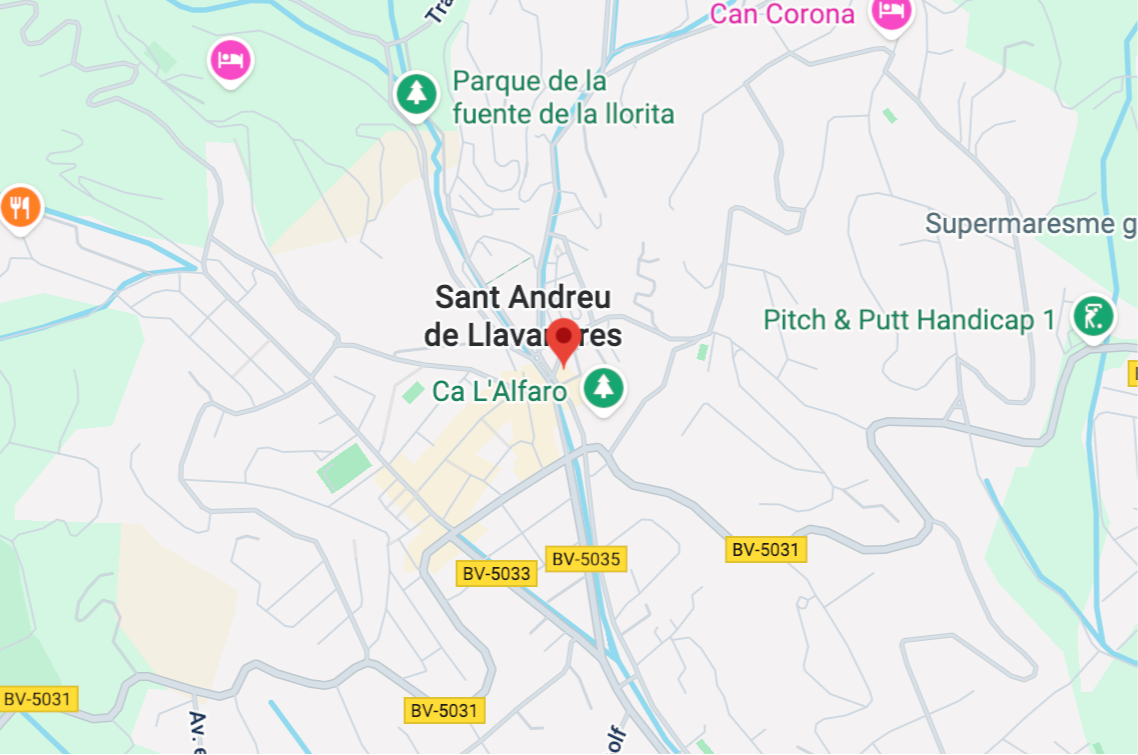Tap the unlabeled pink hotel marker

click(x=231, y=59)
